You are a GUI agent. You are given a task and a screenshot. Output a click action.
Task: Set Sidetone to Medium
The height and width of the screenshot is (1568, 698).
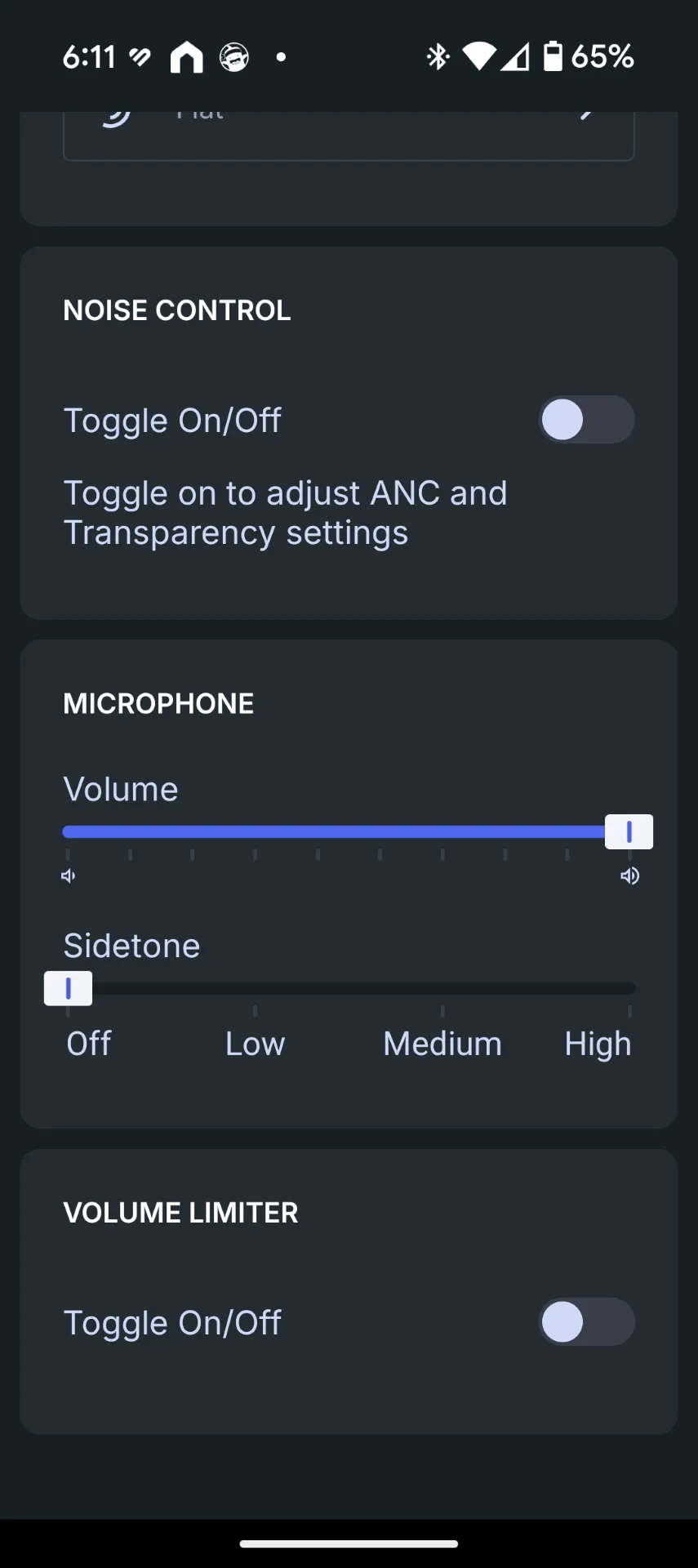coord(442,988)
